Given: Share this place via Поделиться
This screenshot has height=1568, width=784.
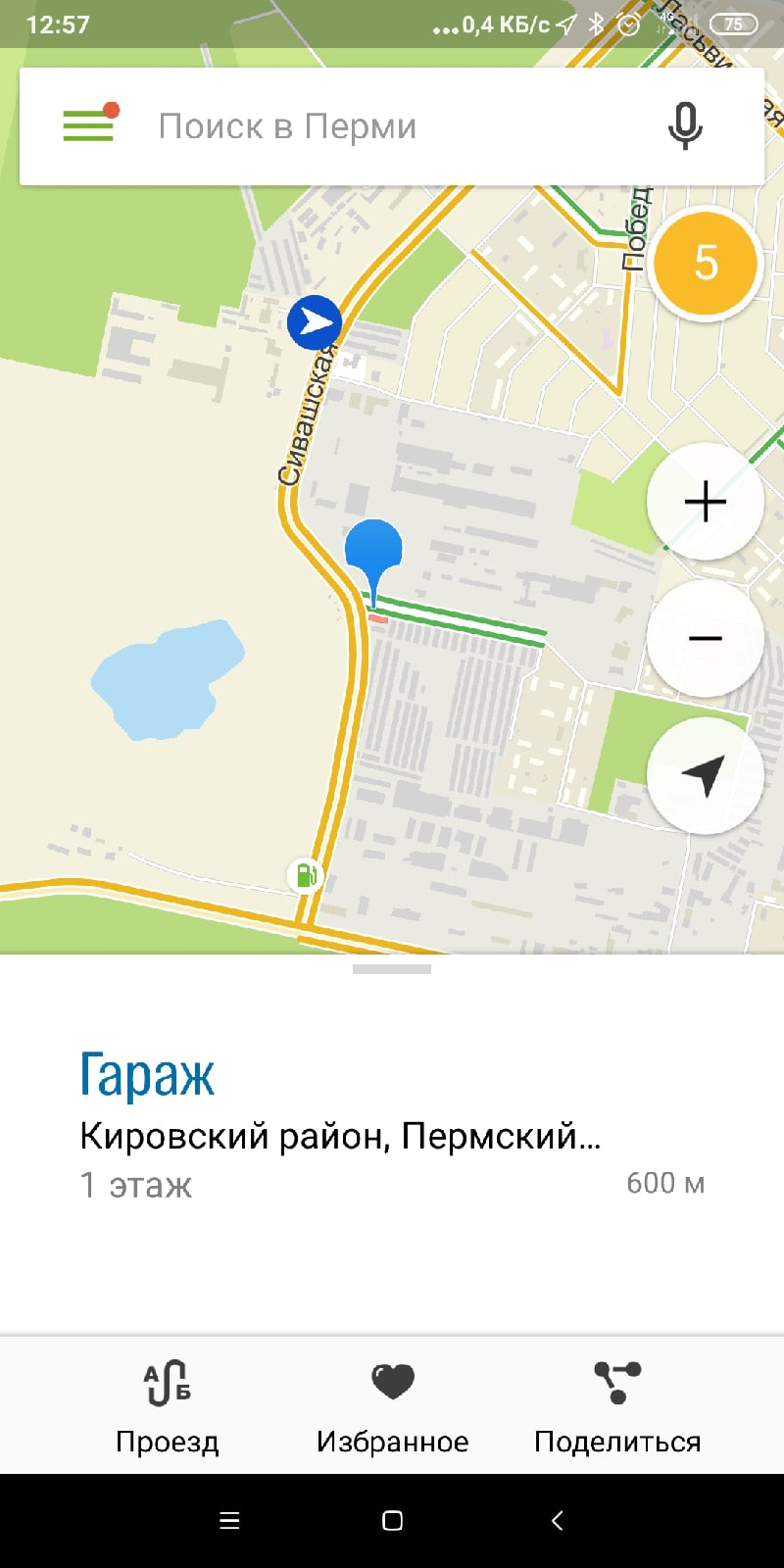Looking at the screenshot, I should [x=617, y=1408].
